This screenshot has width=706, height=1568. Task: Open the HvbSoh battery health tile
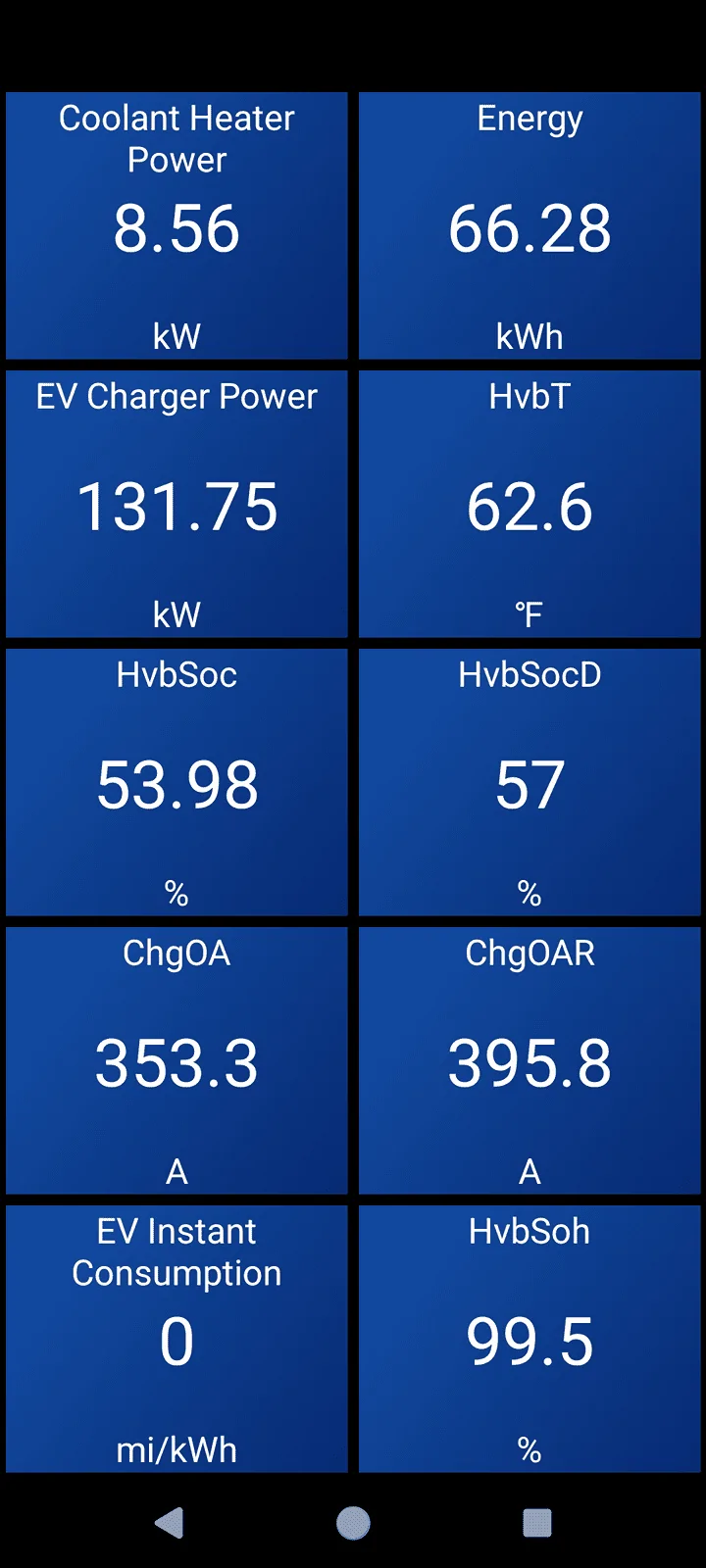click(x=529, y=1340)
